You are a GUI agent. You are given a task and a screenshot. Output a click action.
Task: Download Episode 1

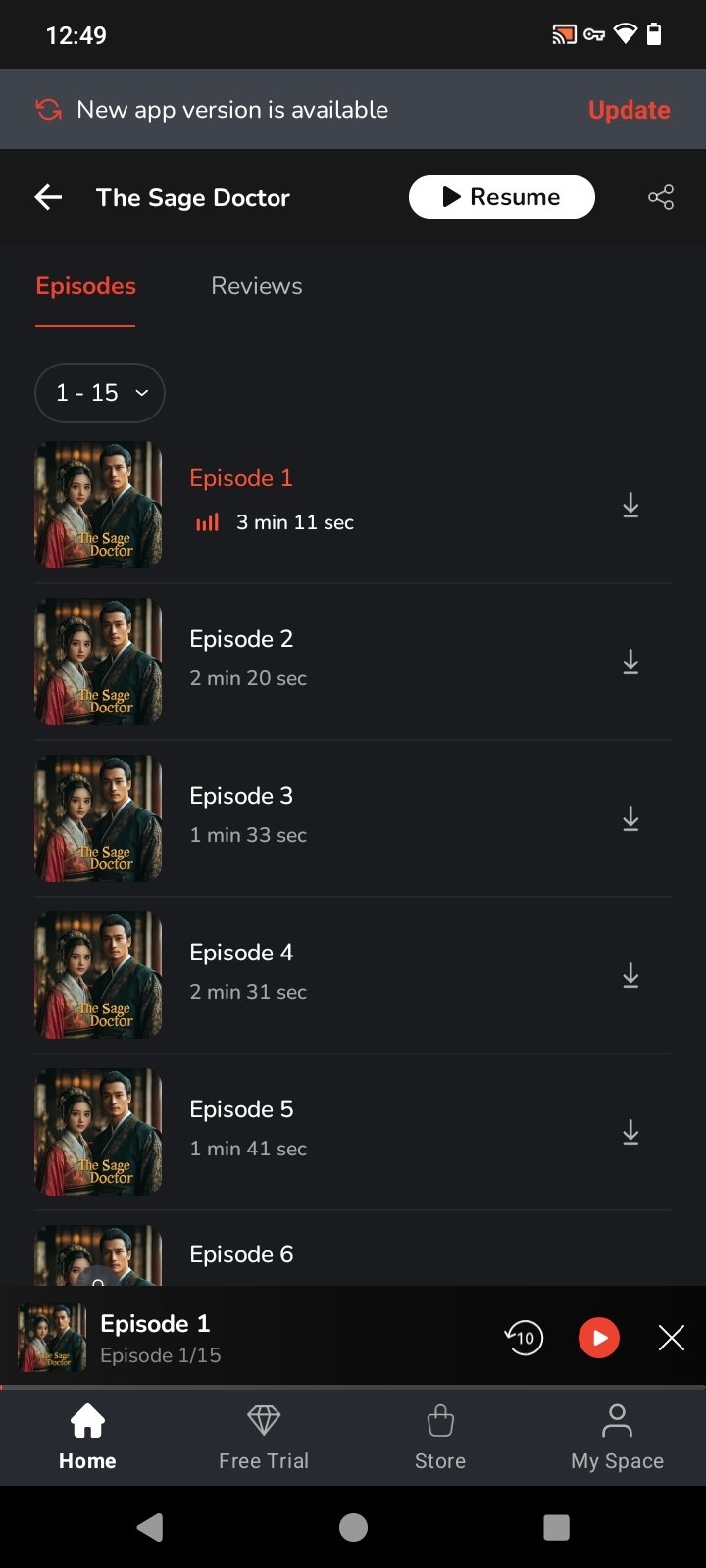click(x=630, y=506)
